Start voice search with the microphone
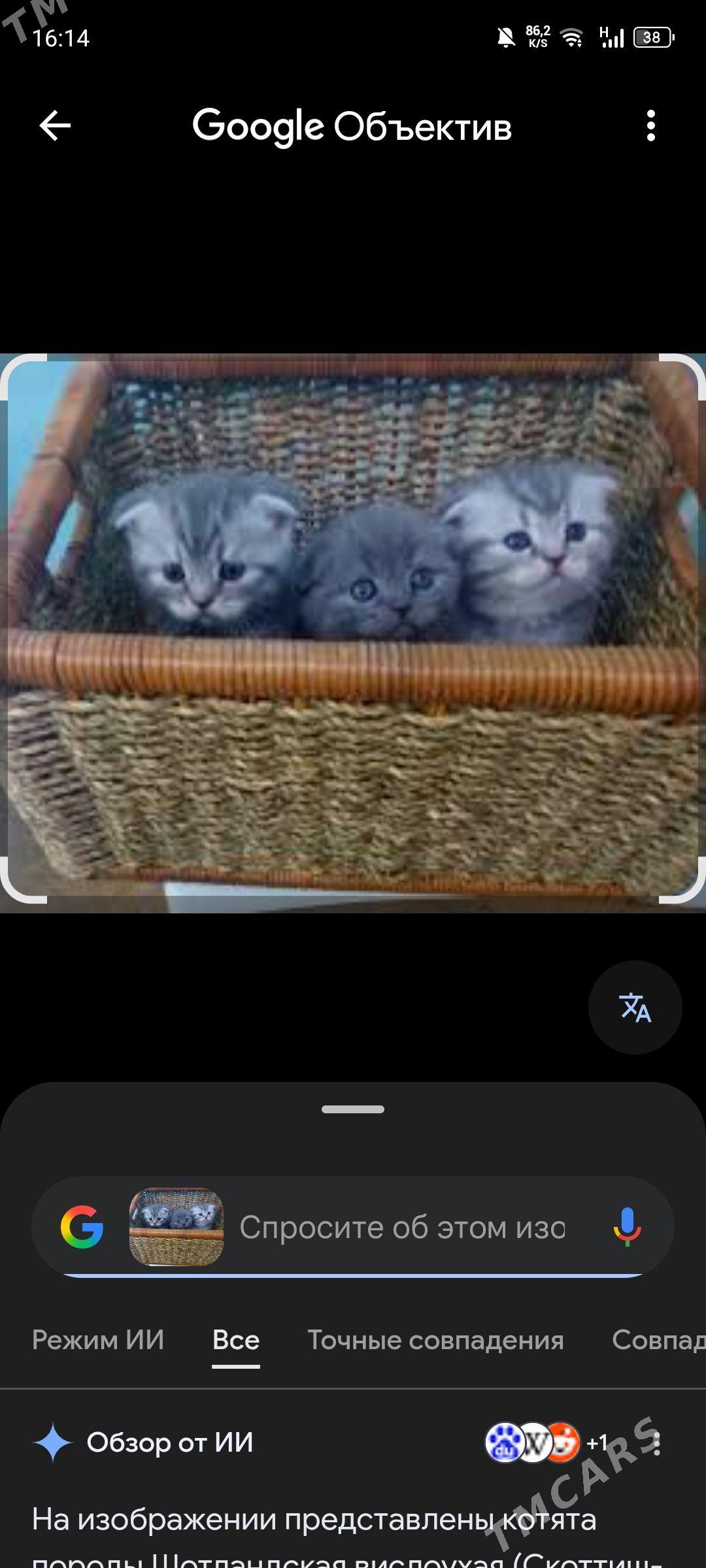This screenshot has width=706, height=1568. pos(626,1227)
